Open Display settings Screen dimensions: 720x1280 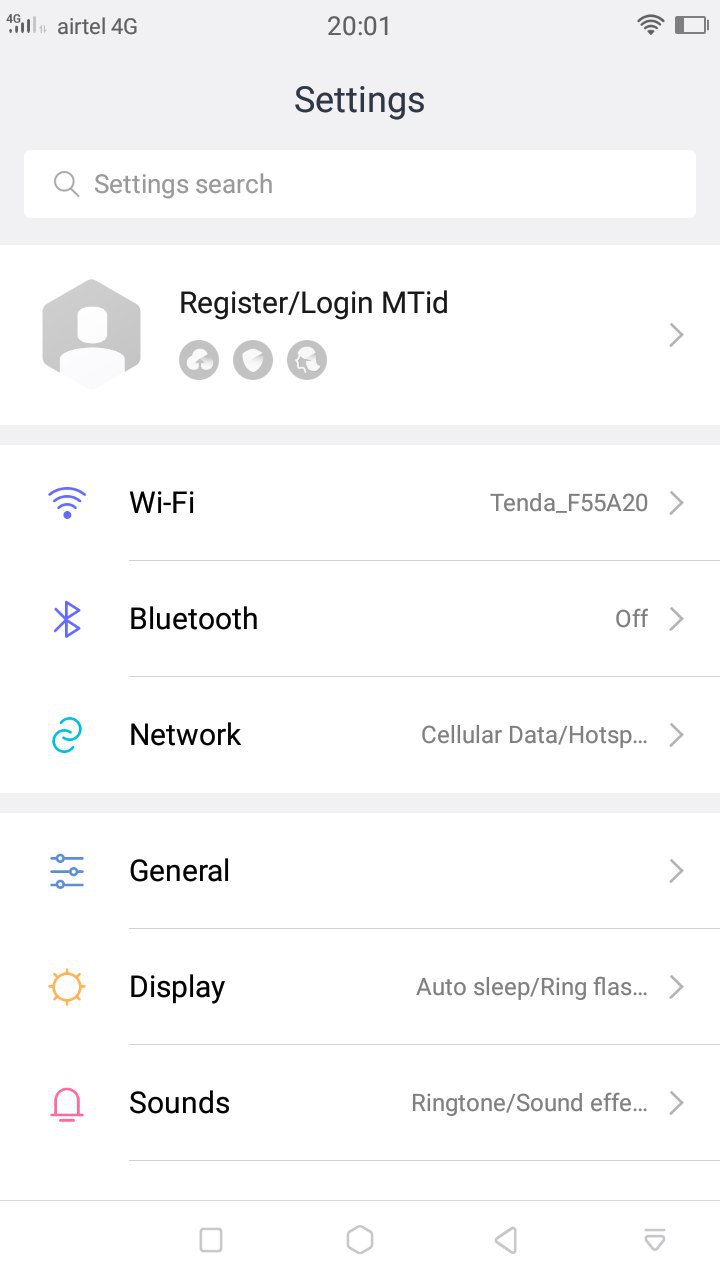[360, 987]
